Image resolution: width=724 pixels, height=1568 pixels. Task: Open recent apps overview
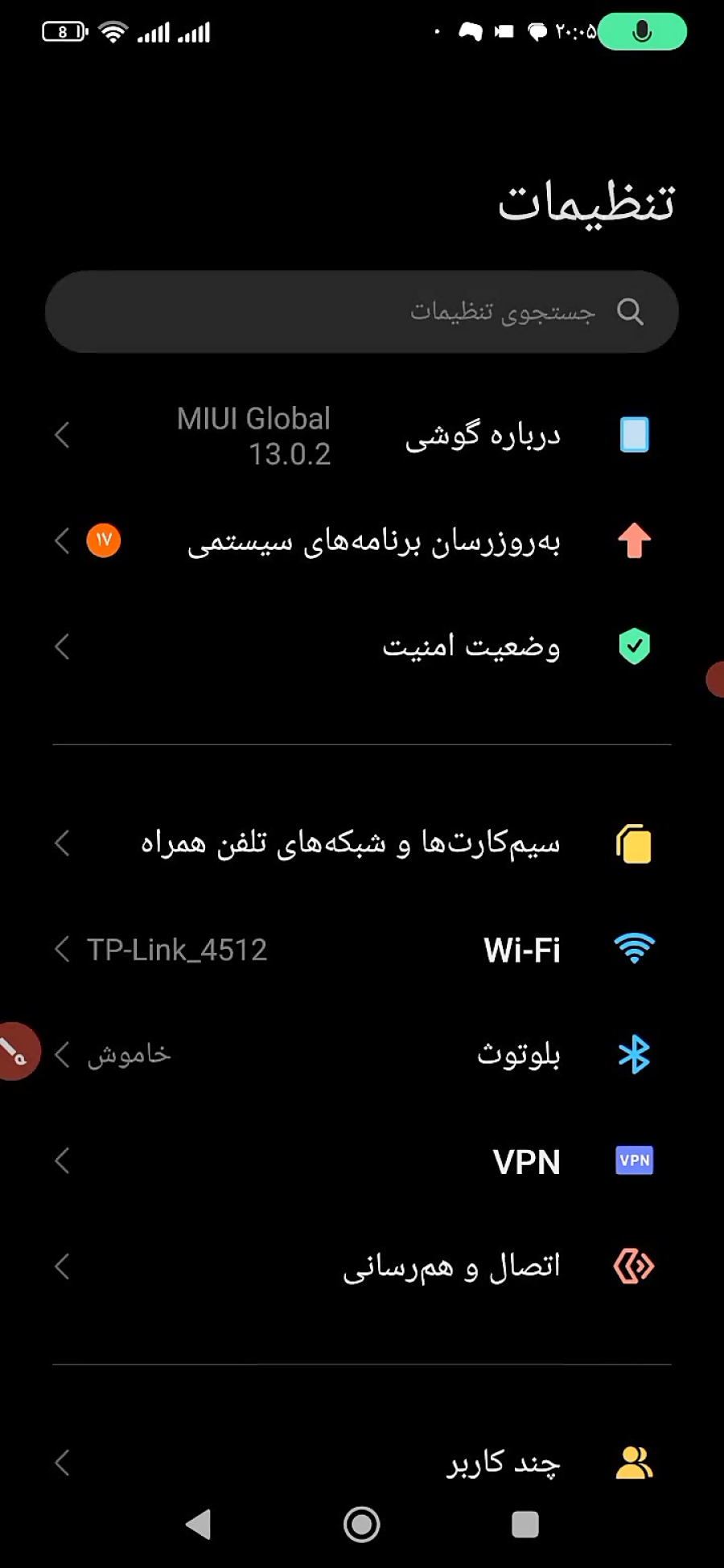tap(525, 1524)
